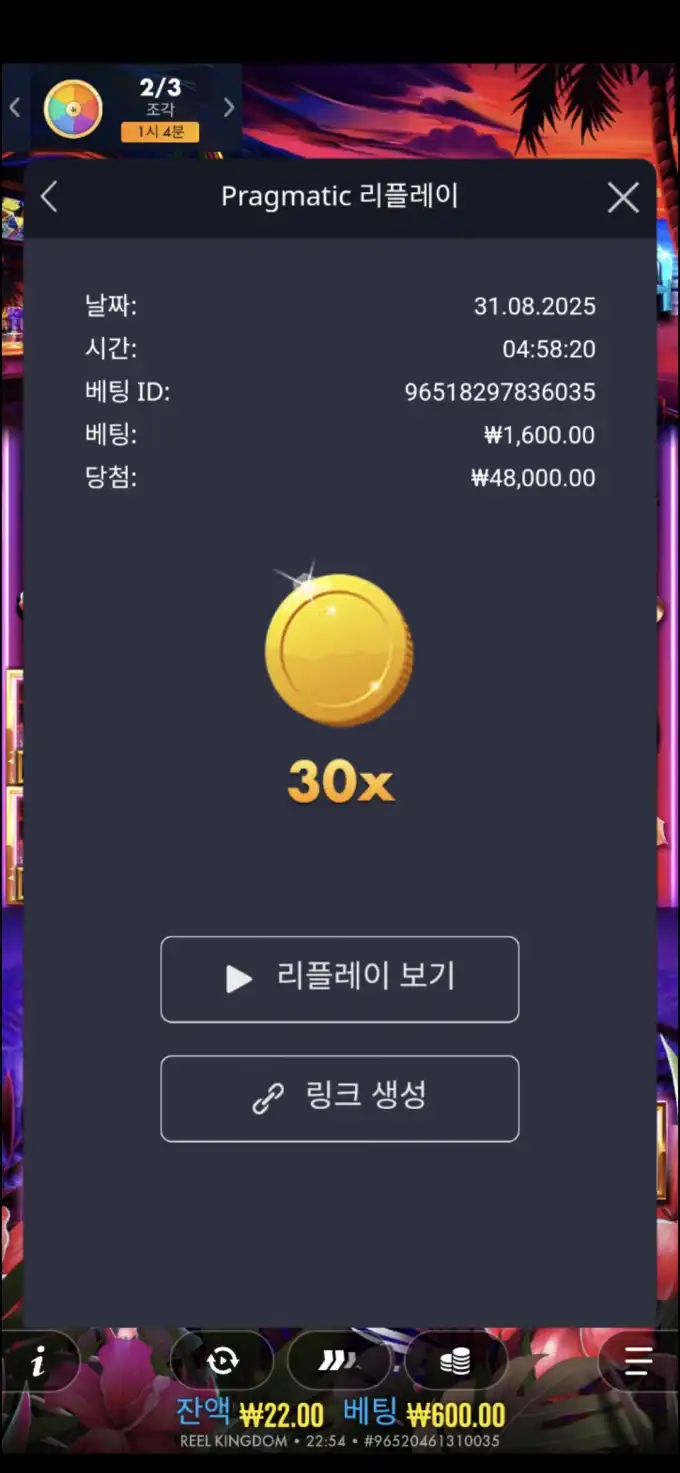Open the 2/3 조각 wheel widget
The height and width of the screenshot is (1473, 680).
[x=73, y=108]
